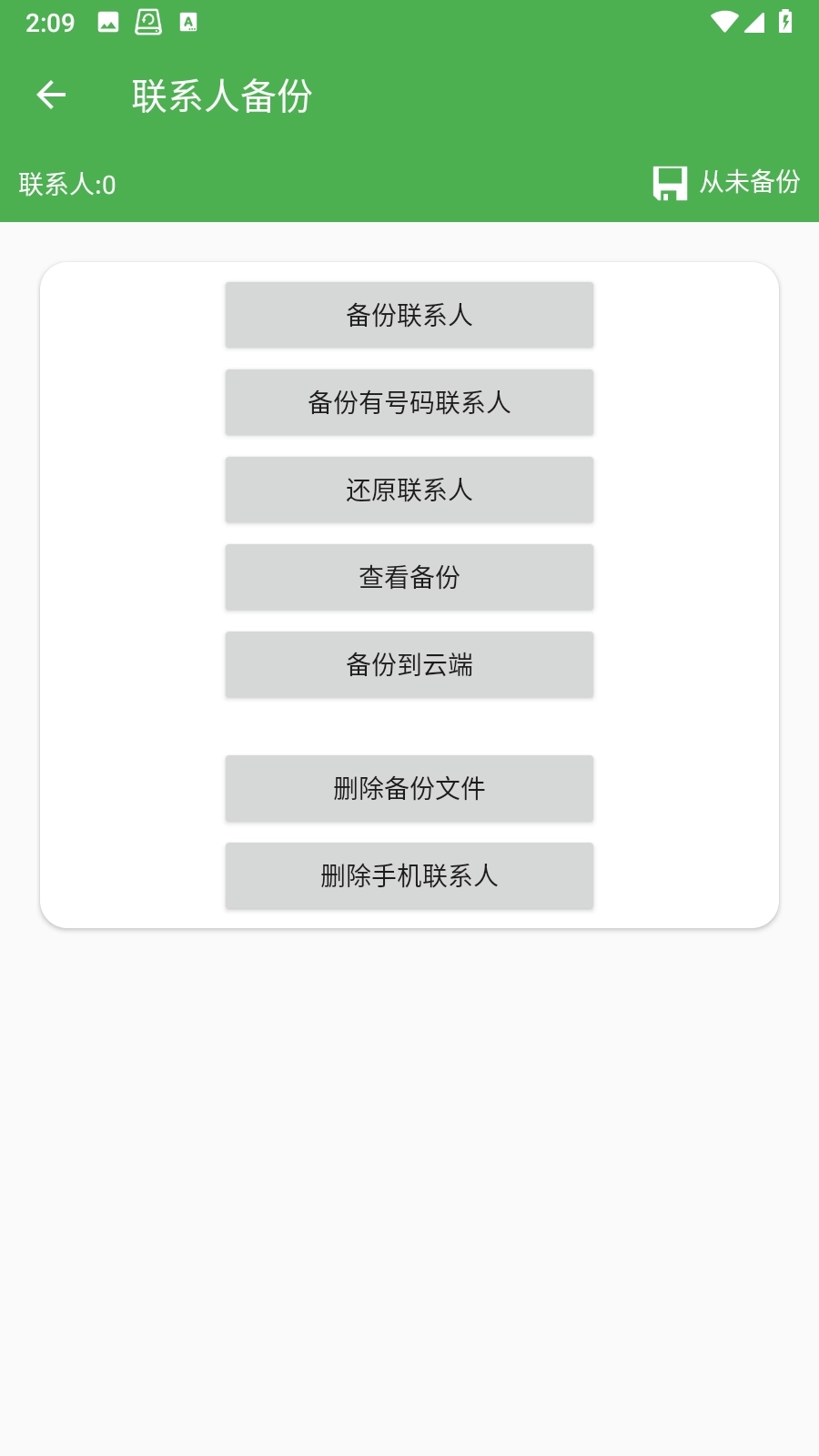Open 查看备份 to view backups
Image resolution: width=819 pixels, height=1456 pixels.
click(409, 577)
